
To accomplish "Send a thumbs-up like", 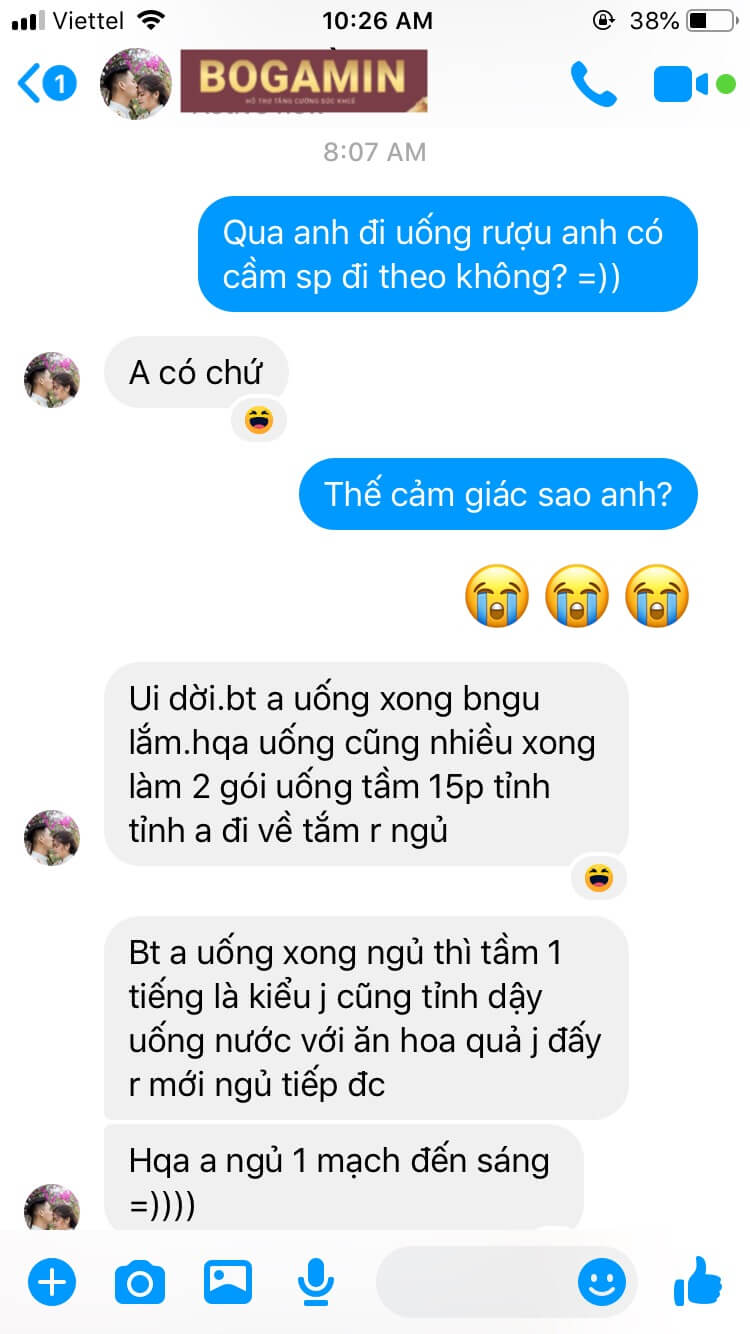I will click(698, 1281).
